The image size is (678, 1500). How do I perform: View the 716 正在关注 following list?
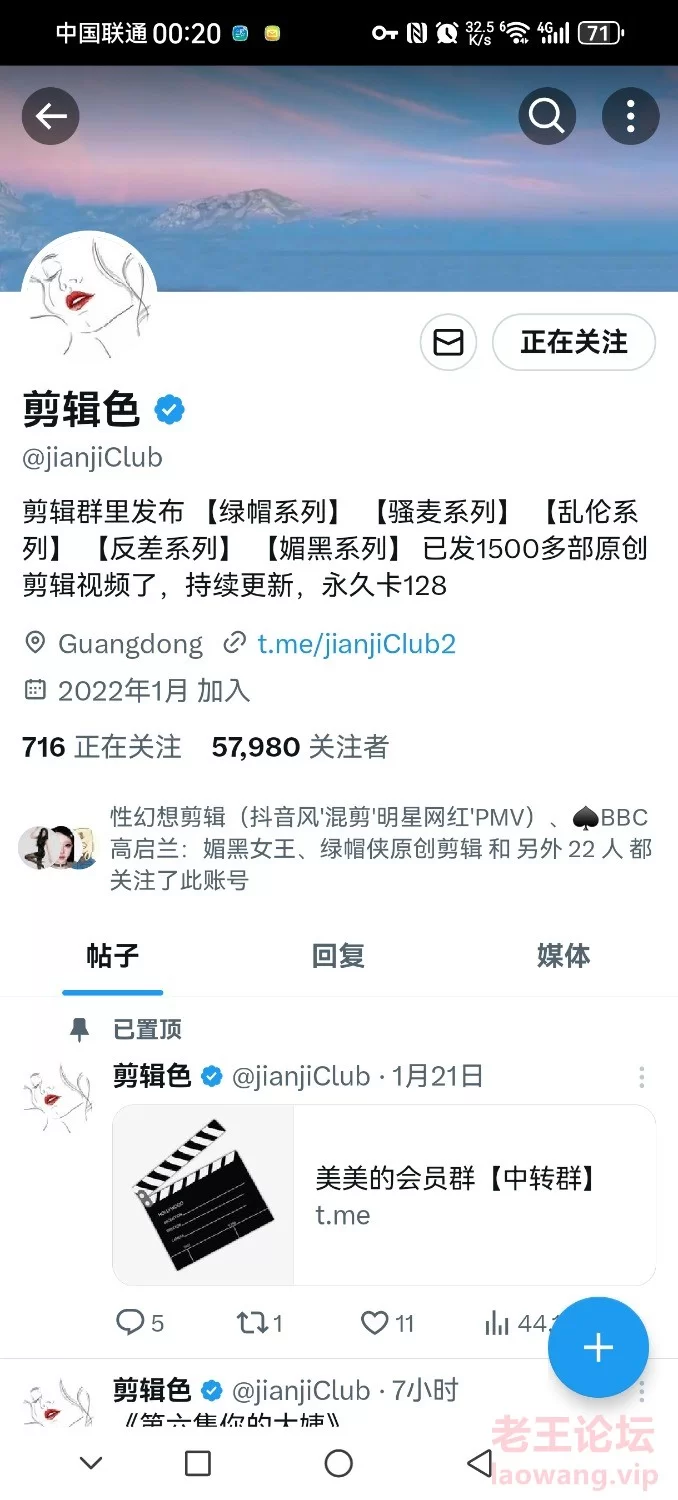coord(102,747)
